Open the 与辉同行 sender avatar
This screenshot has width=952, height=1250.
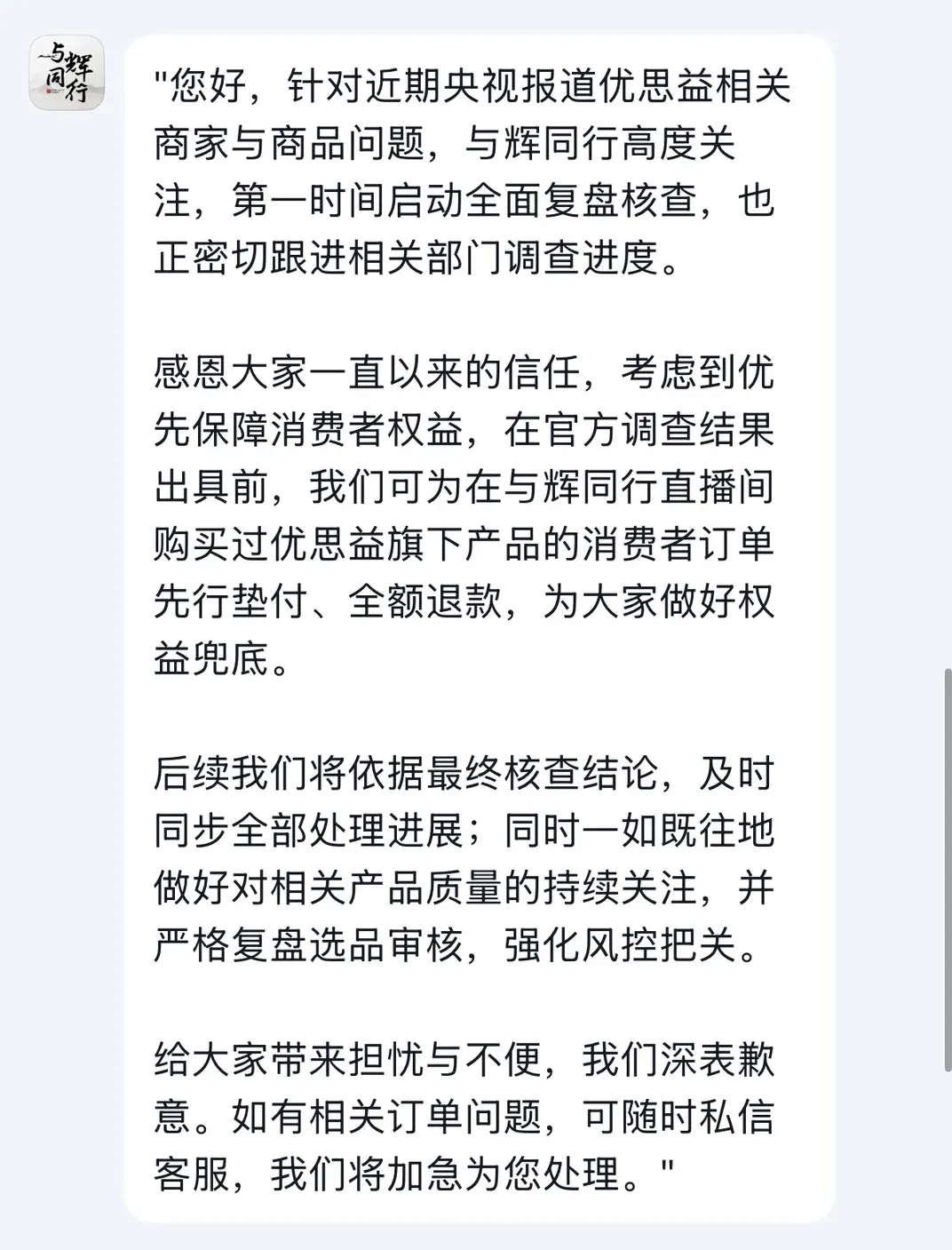(x=67, y=74)
